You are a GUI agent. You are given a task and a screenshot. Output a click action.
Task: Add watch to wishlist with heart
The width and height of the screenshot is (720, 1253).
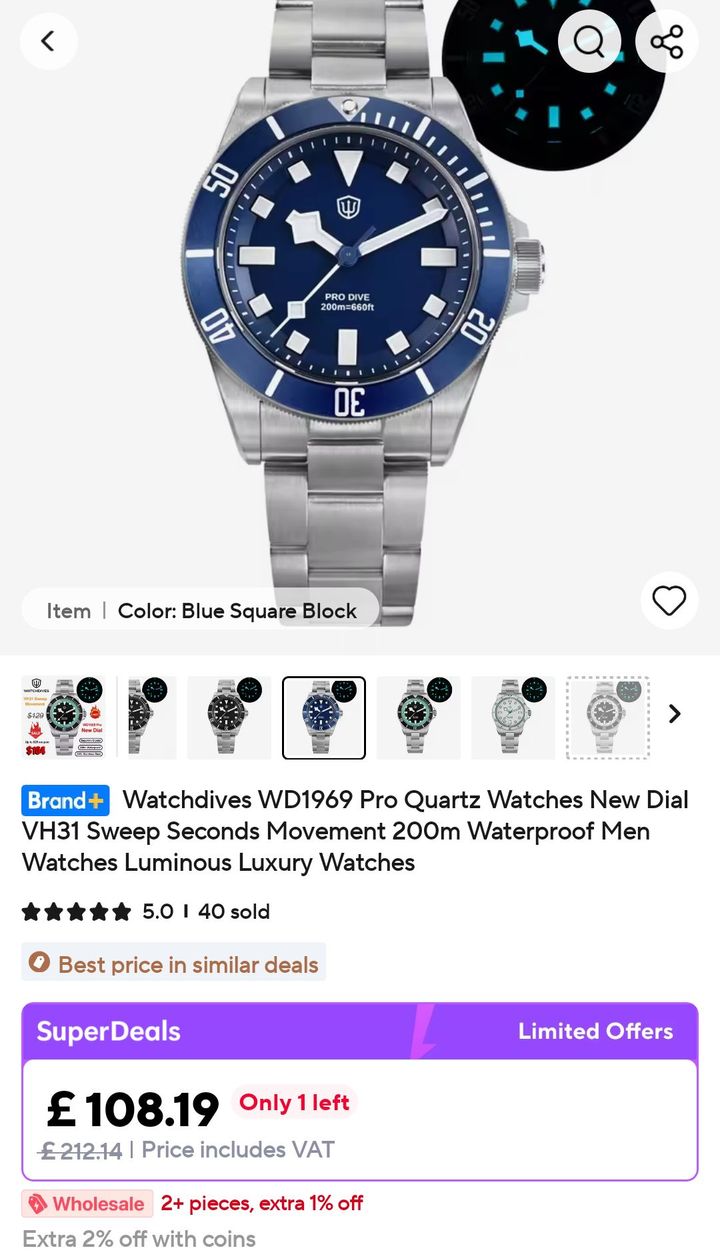pos(669,600)
